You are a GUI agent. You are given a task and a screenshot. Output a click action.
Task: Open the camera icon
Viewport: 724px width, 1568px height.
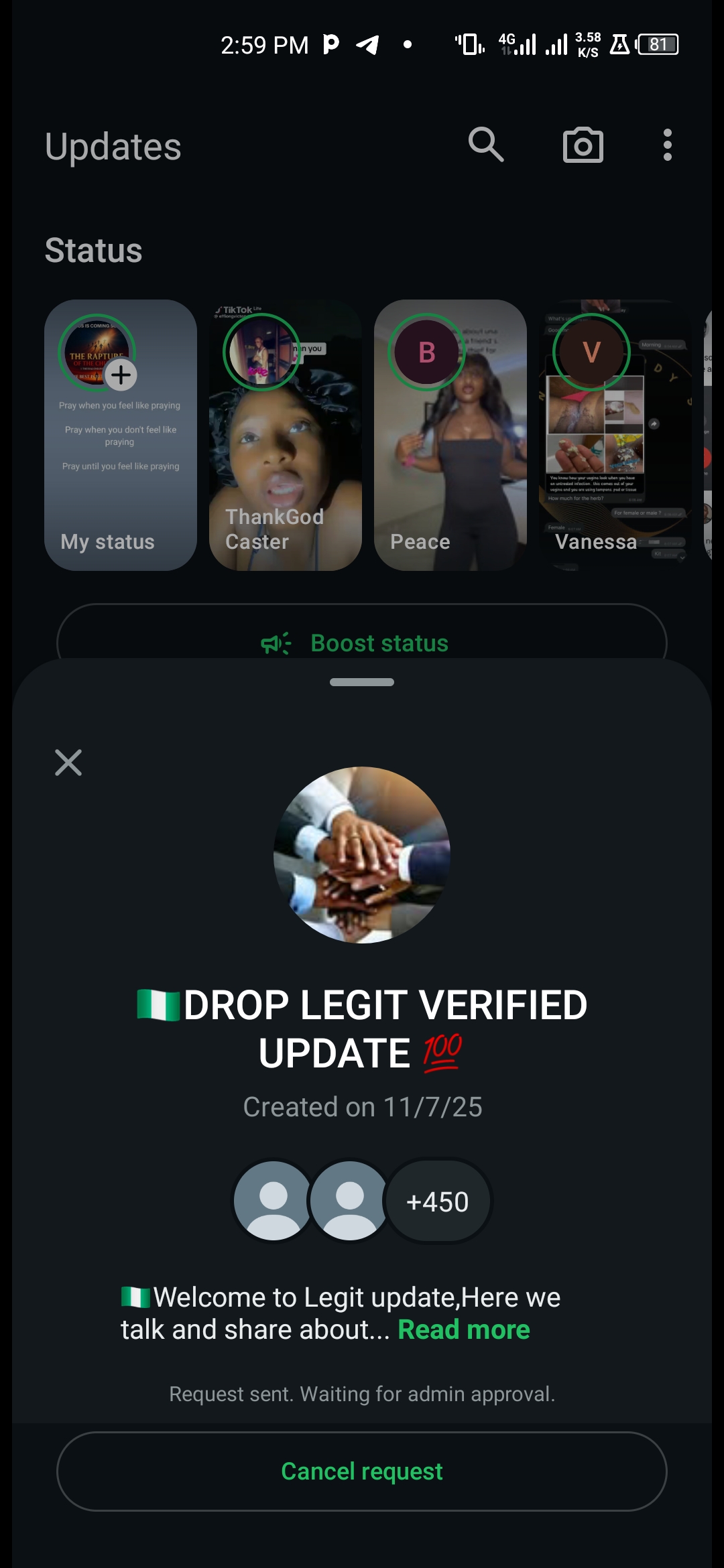583,145
